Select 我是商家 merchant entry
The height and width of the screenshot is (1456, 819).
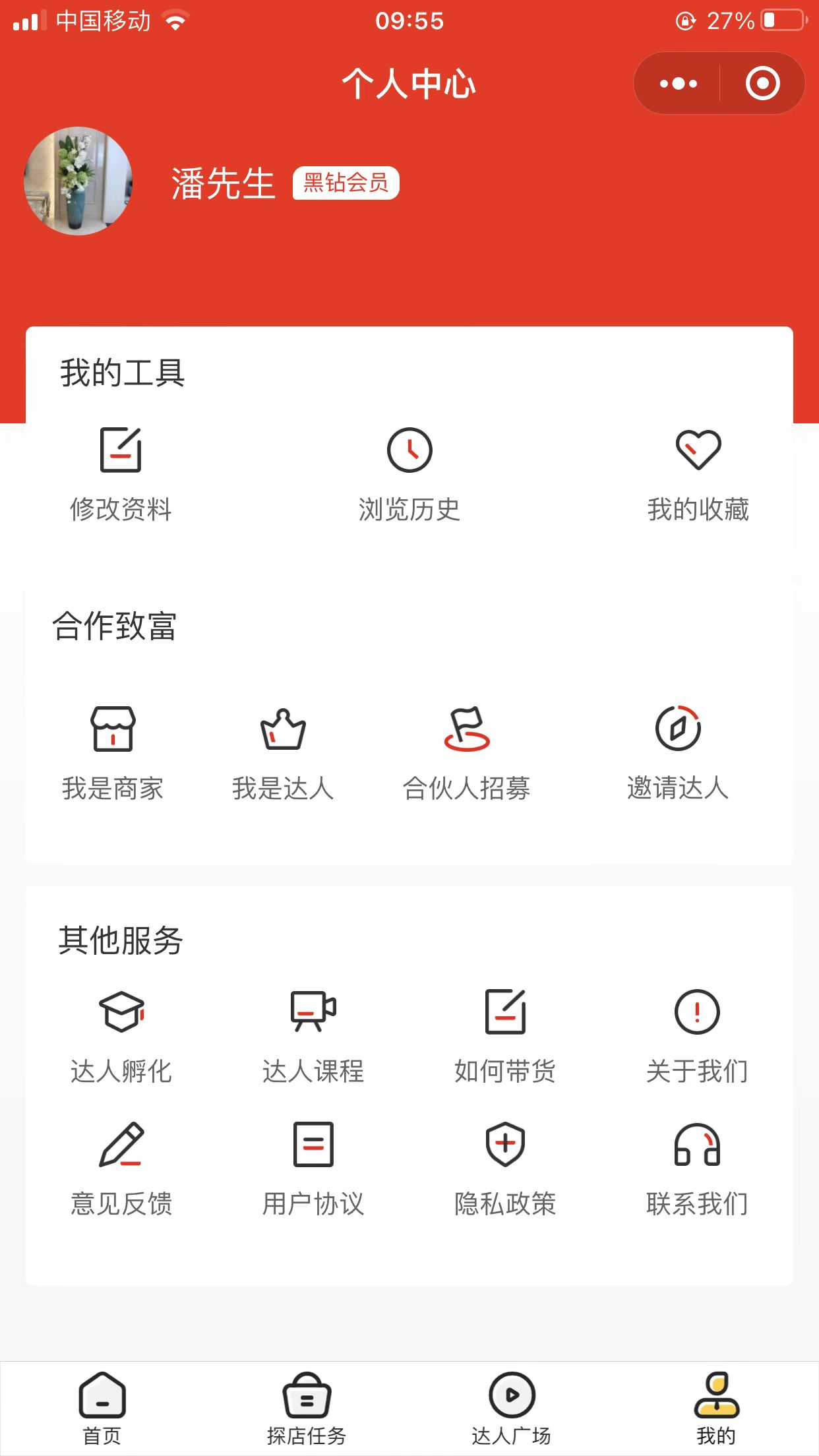113,753
